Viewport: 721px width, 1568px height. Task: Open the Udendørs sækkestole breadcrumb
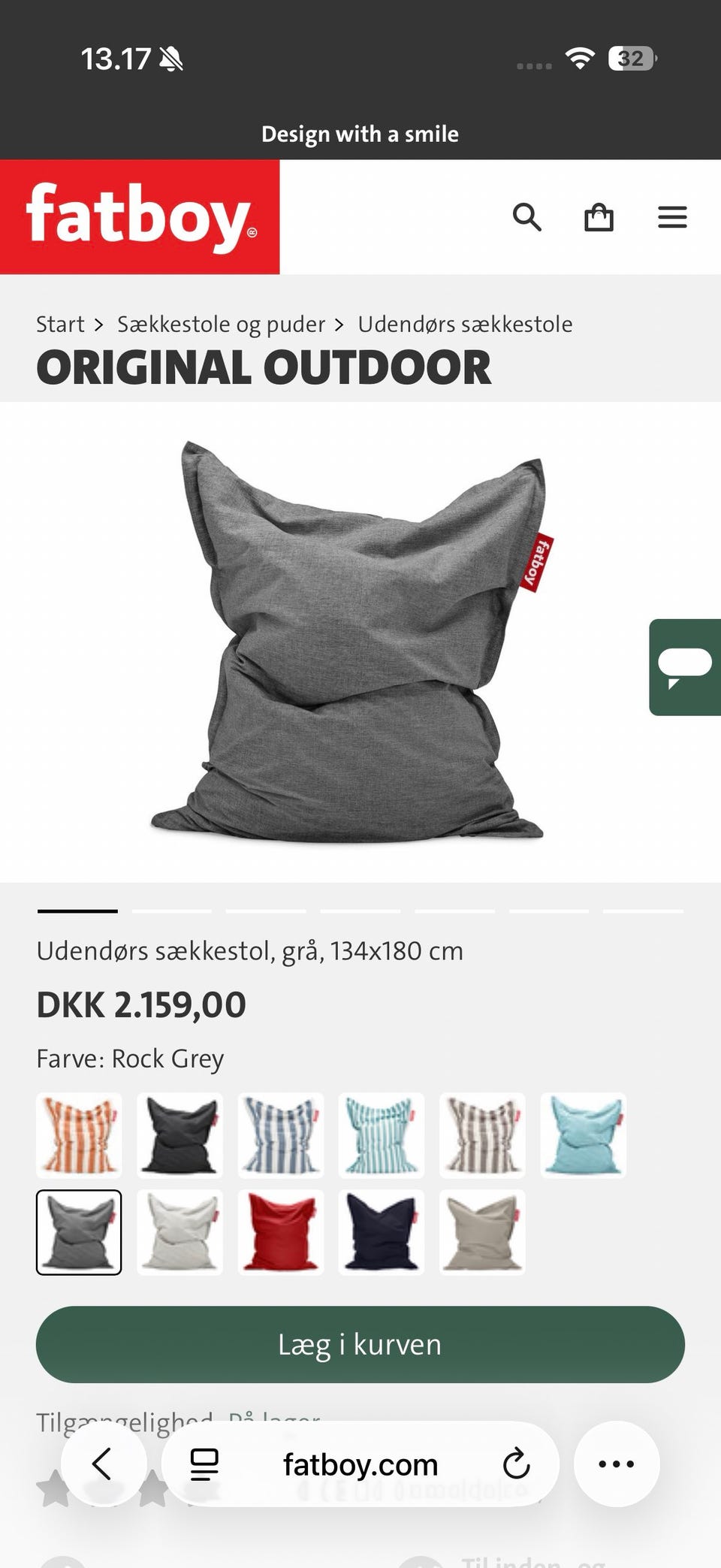(x=465, y=324)
